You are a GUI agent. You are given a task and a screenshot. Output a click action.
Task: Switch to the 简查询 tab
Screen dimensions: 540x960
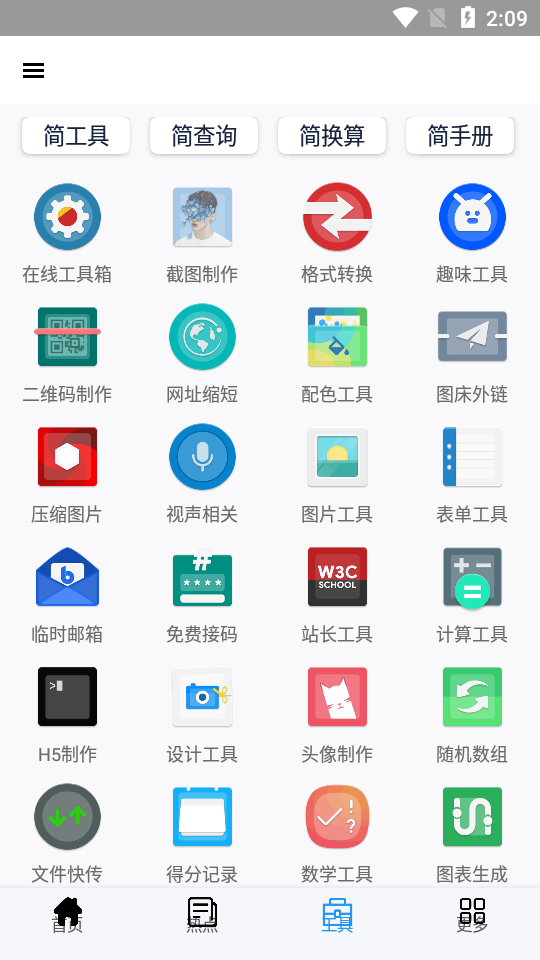click(204, 136)
